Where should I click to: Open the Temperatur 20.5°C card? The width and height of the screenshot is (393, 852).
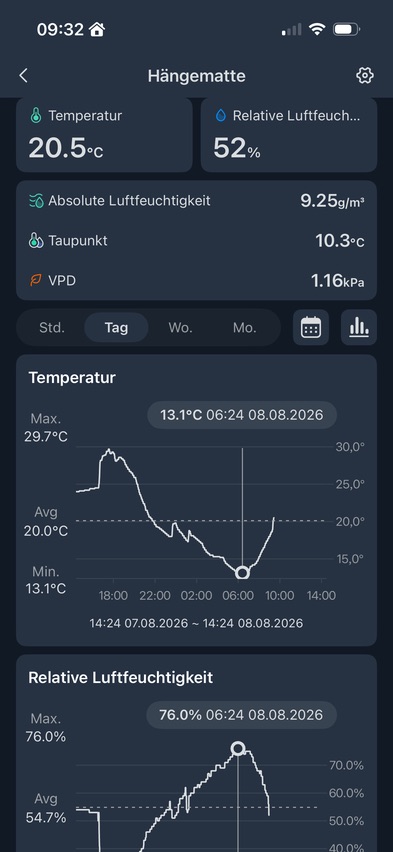point(104,135)
